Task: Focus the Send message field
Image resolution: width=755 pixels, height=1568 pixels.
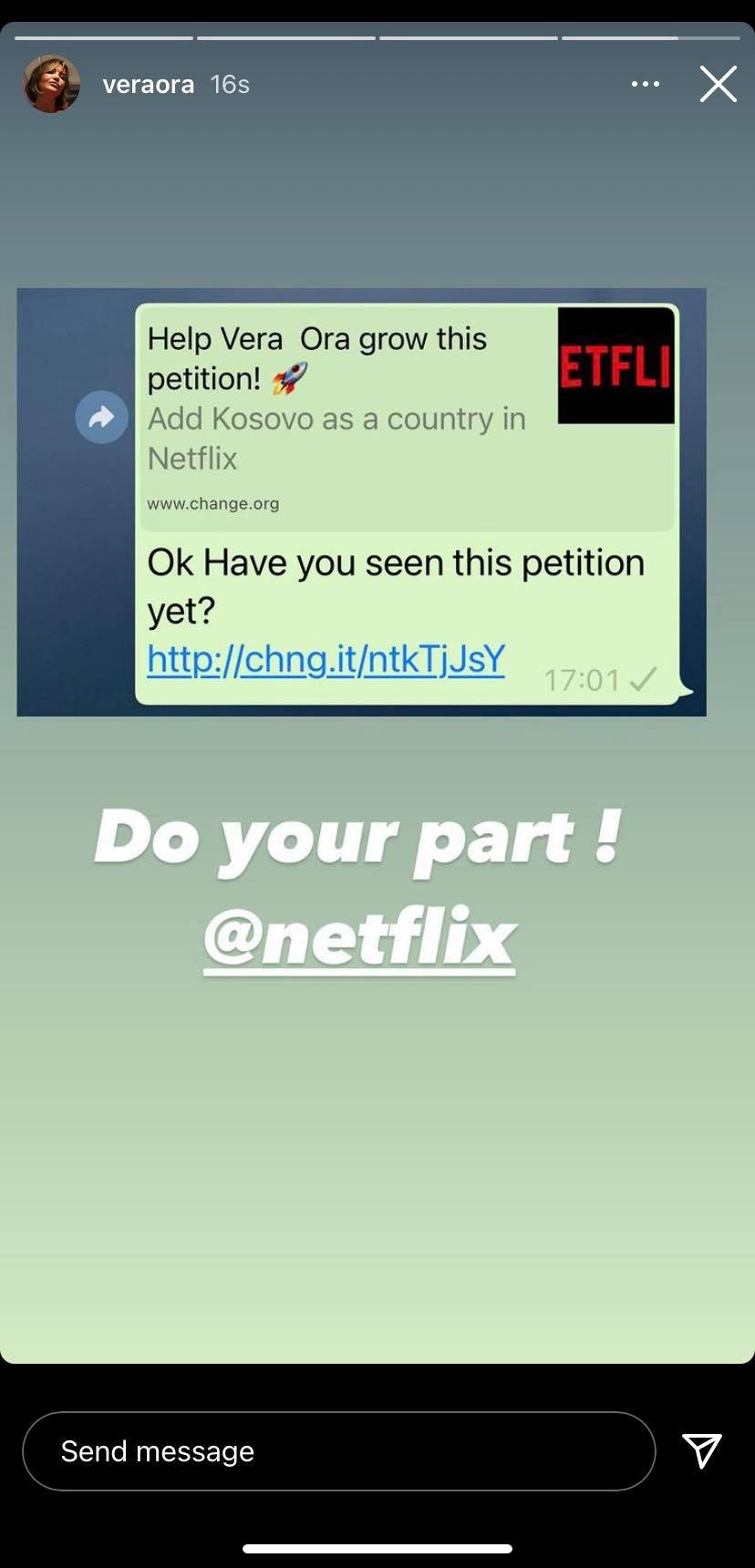Action: click(338, 1451)
